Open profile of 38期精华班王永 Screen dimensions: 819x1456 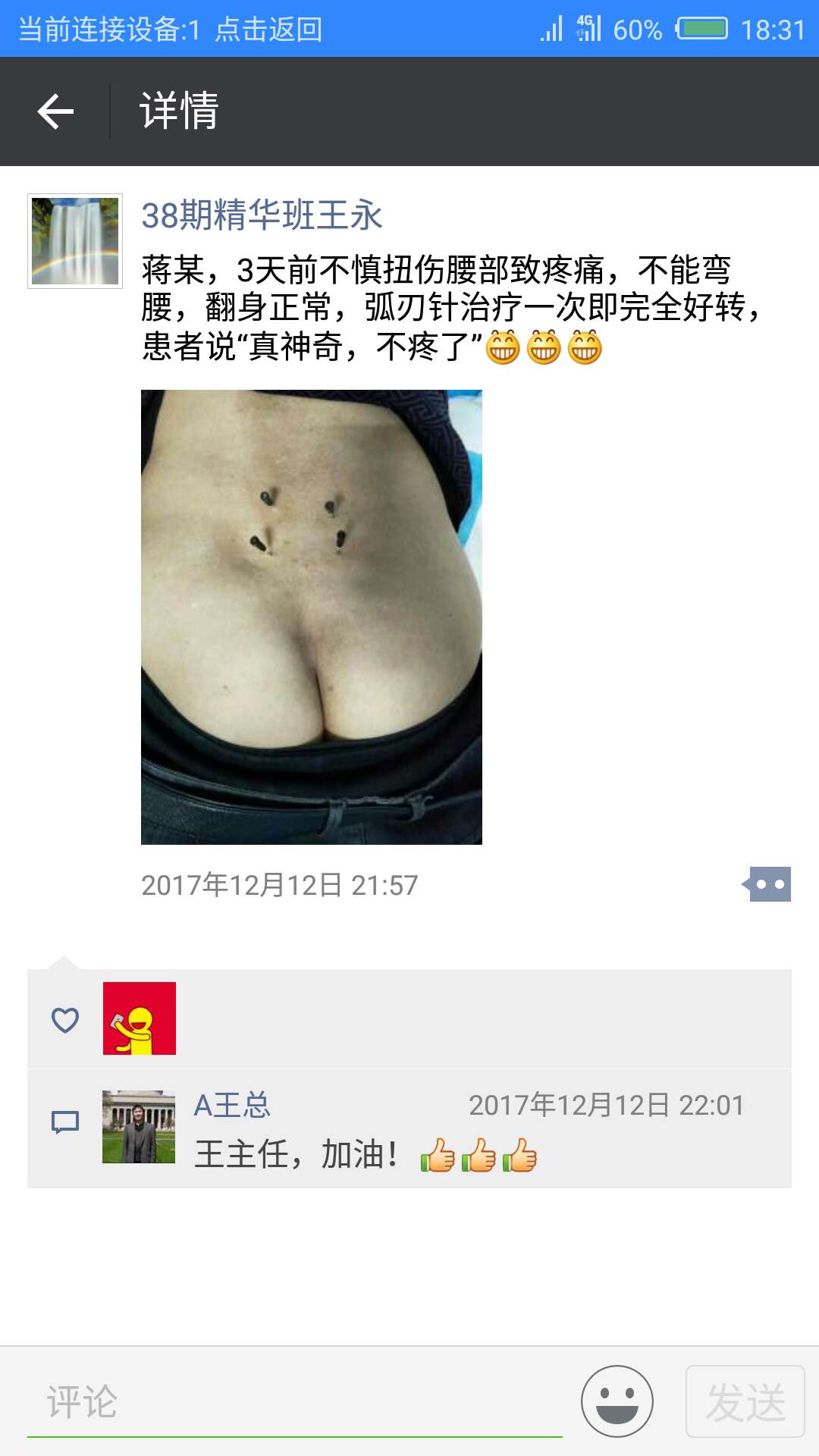[x=262, y=215]
